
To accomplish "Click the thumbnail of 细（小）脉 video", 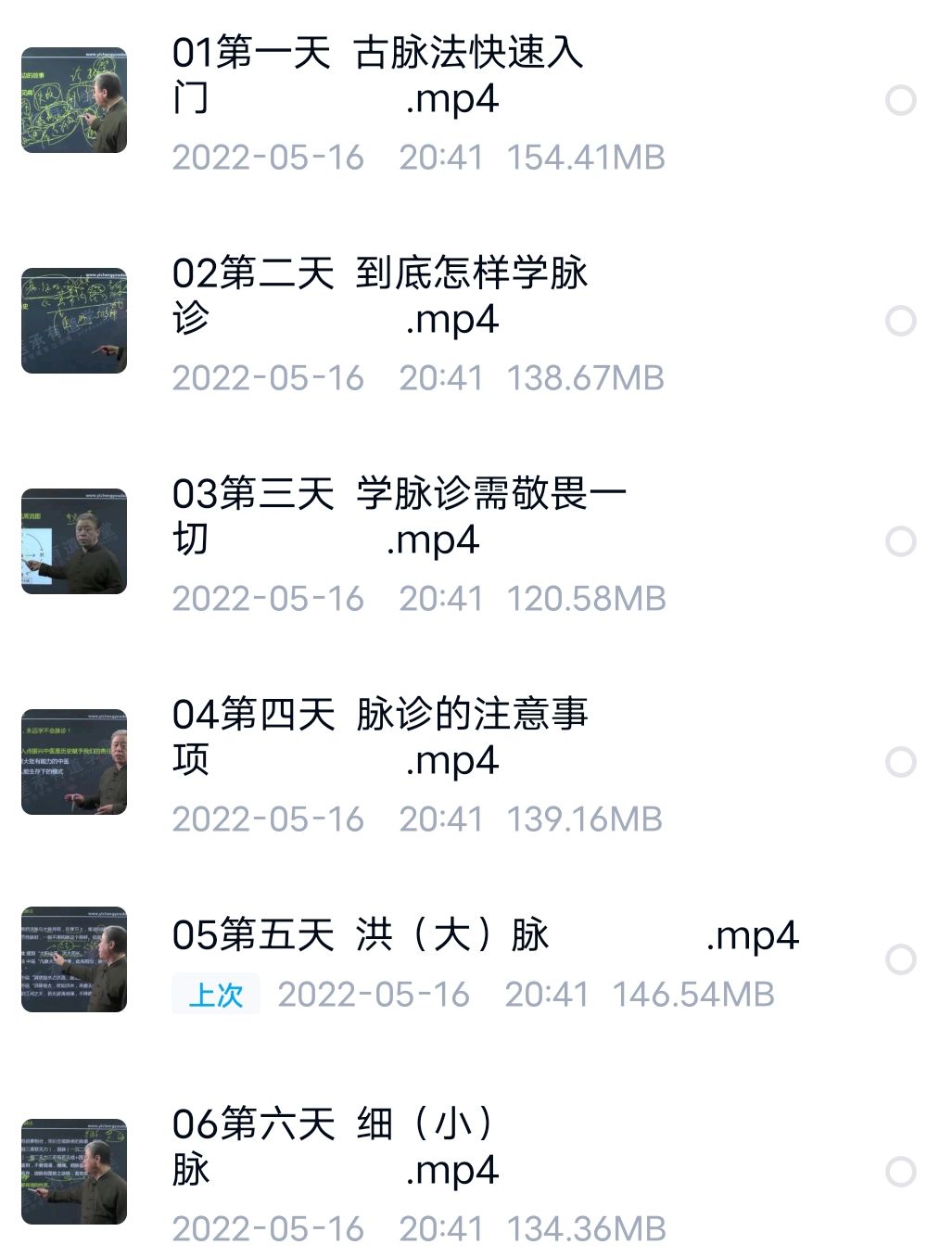I will [x=74, y=1170].
